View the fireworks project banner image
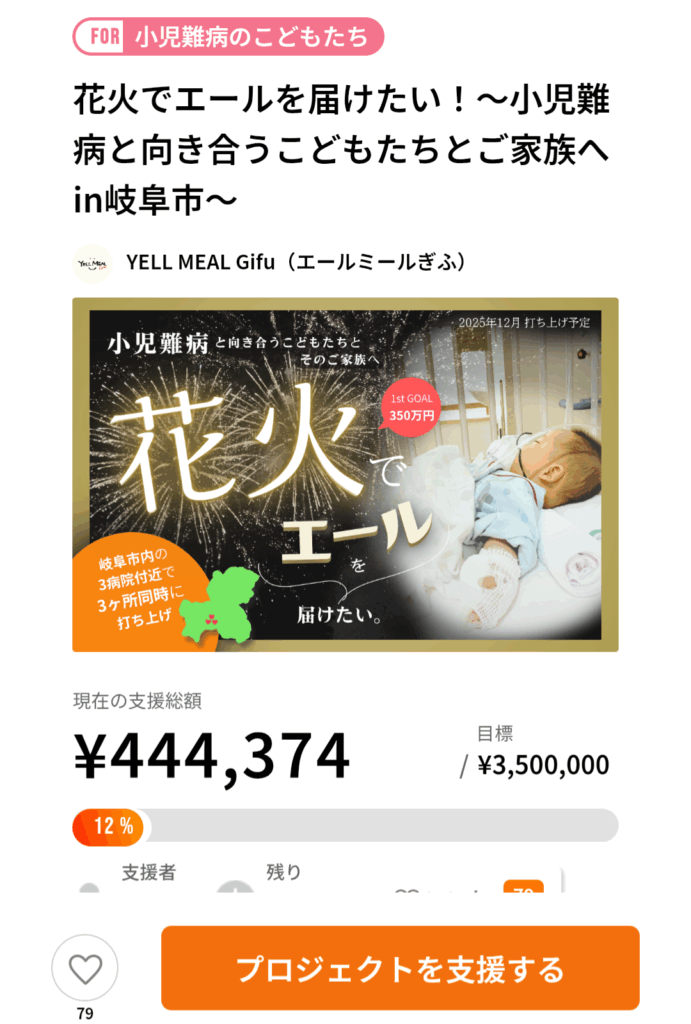The width and height of the screenshot is (691, 1024). pyautogui.click(x=345, y=475)
